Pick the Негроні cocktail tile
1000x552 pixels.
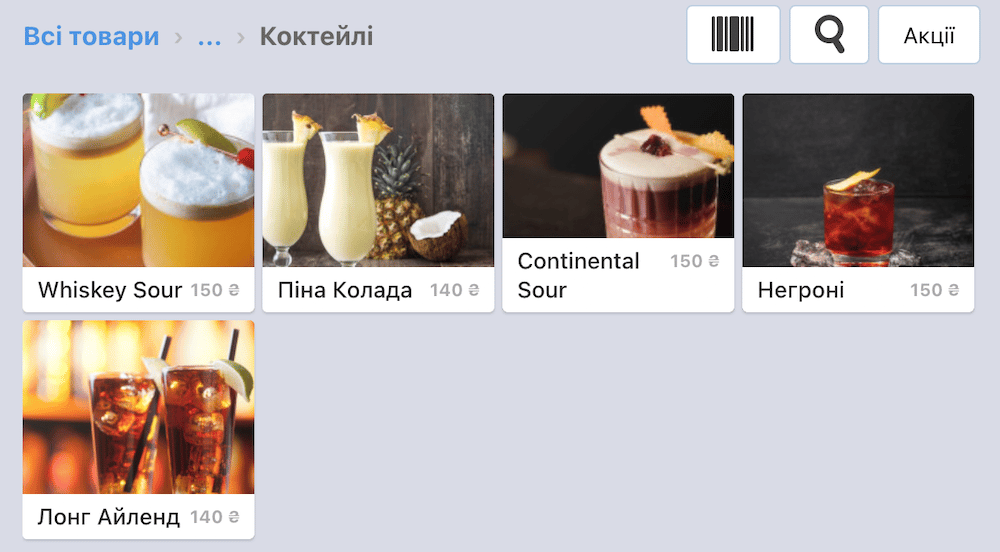(x=858, y=202)
